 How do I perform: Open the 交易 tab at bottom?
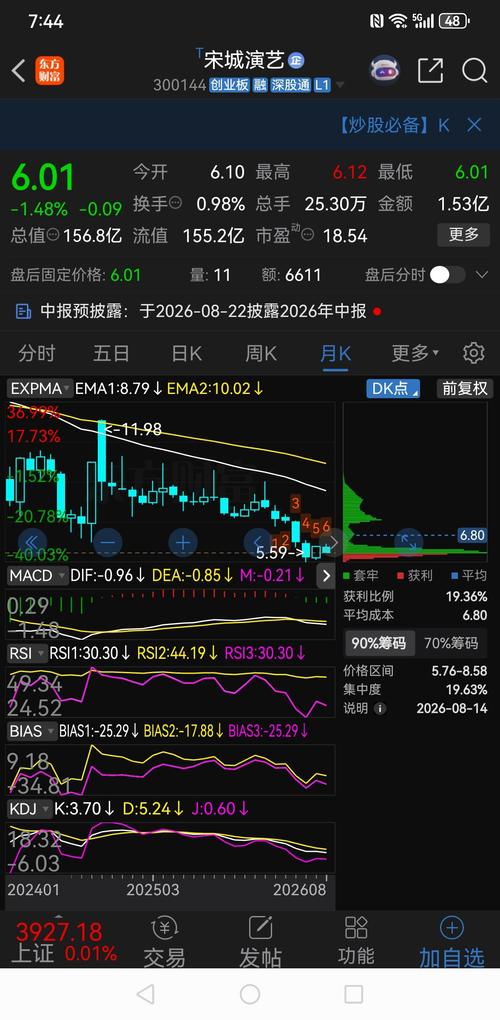tap(164, 943)
